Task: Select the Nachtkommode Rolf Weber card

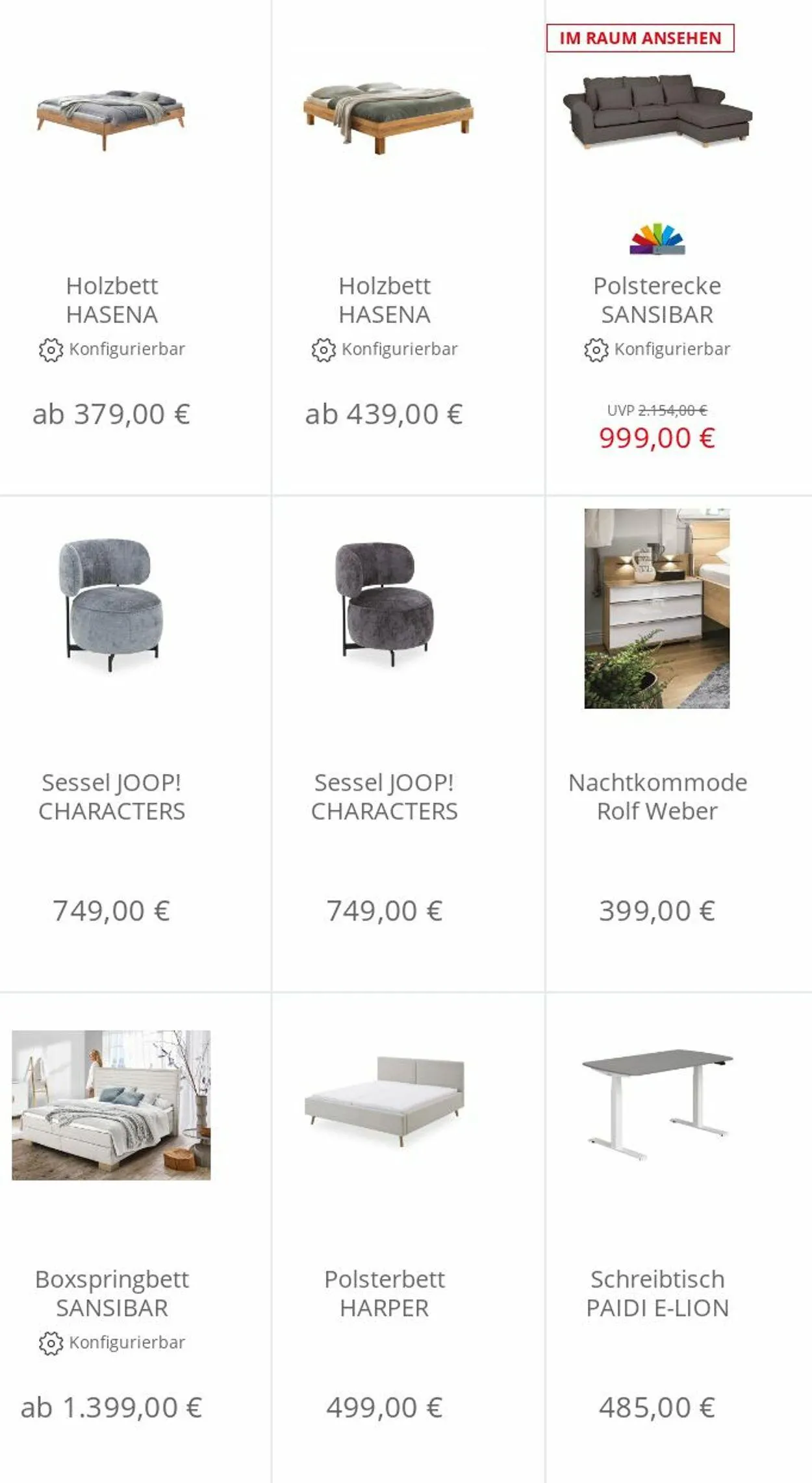Action: [x=679, y=744]
